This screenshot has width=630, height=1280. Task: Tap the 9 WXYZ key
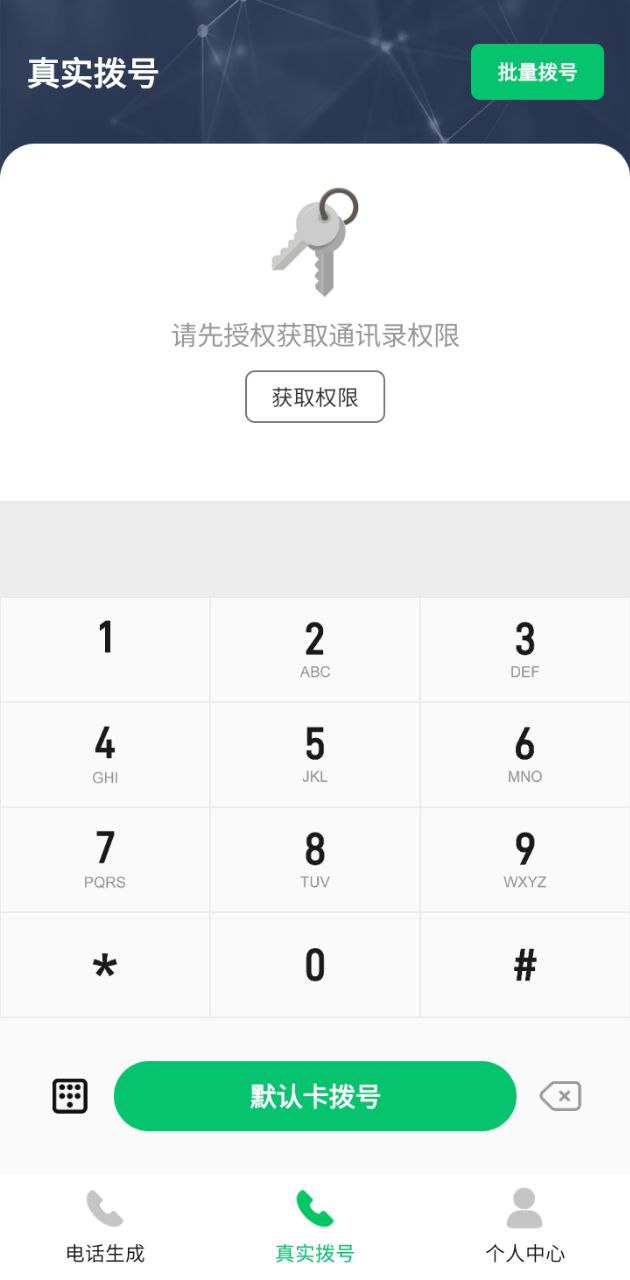coord(525,859)
